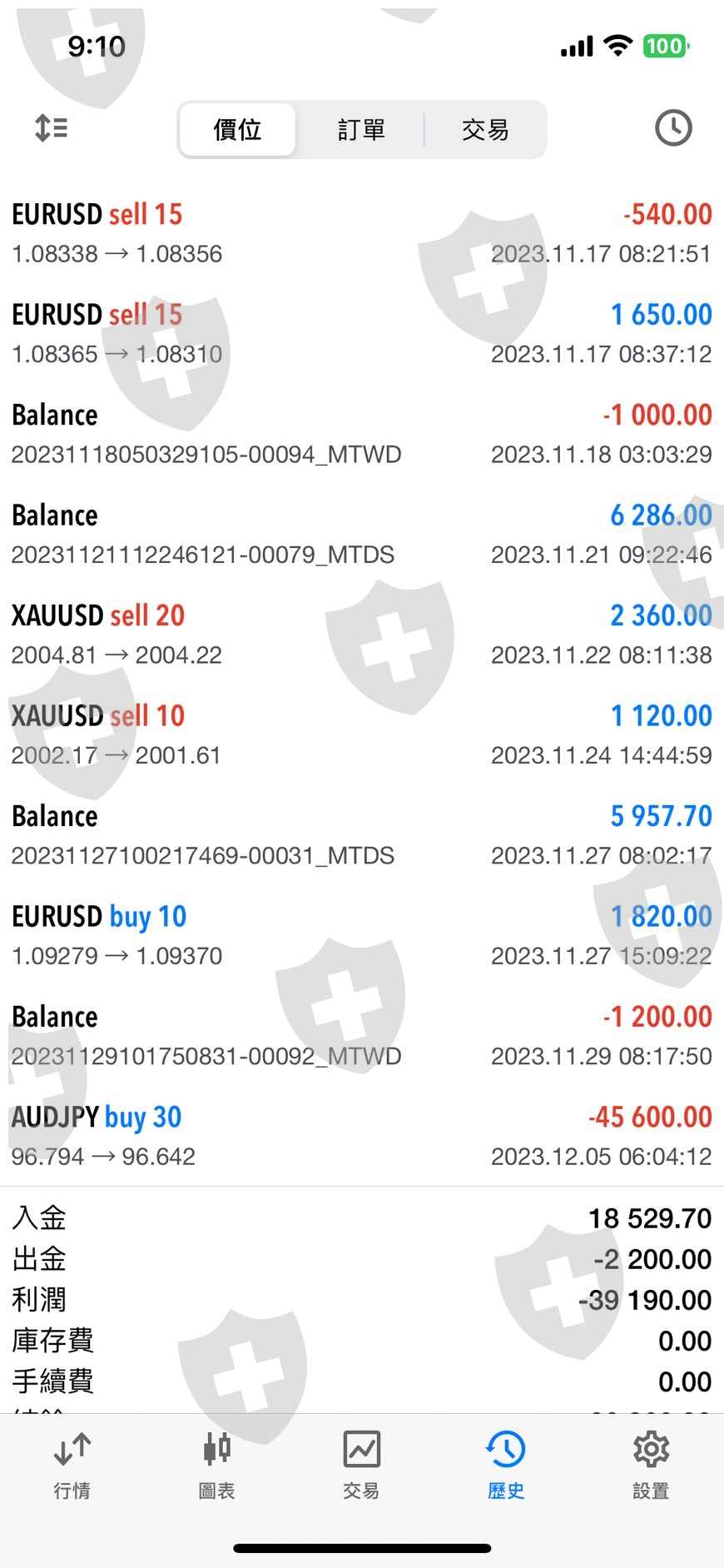Expand the Balance entry of 6 286.00
The height and width of the screenshot is (1568, 724).
point(361,534)
